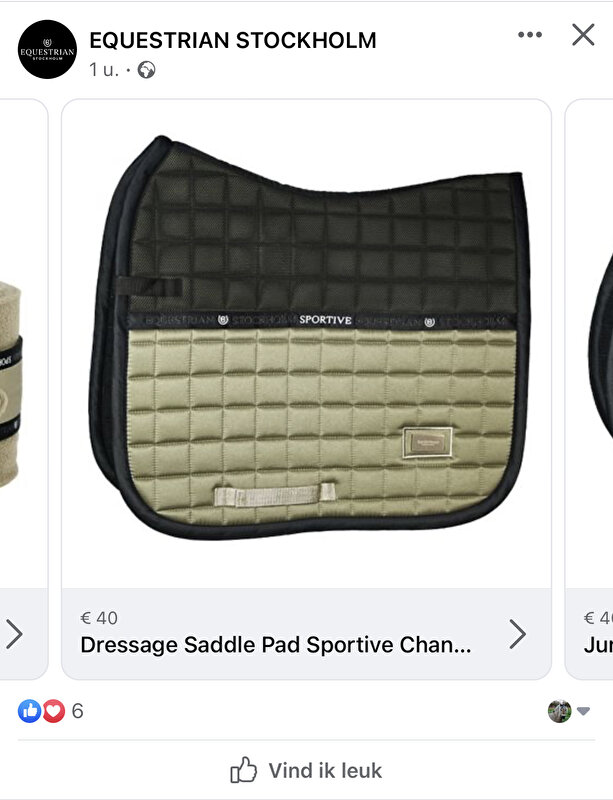Open the Equestrian Stockholm page name

point(232,41)
